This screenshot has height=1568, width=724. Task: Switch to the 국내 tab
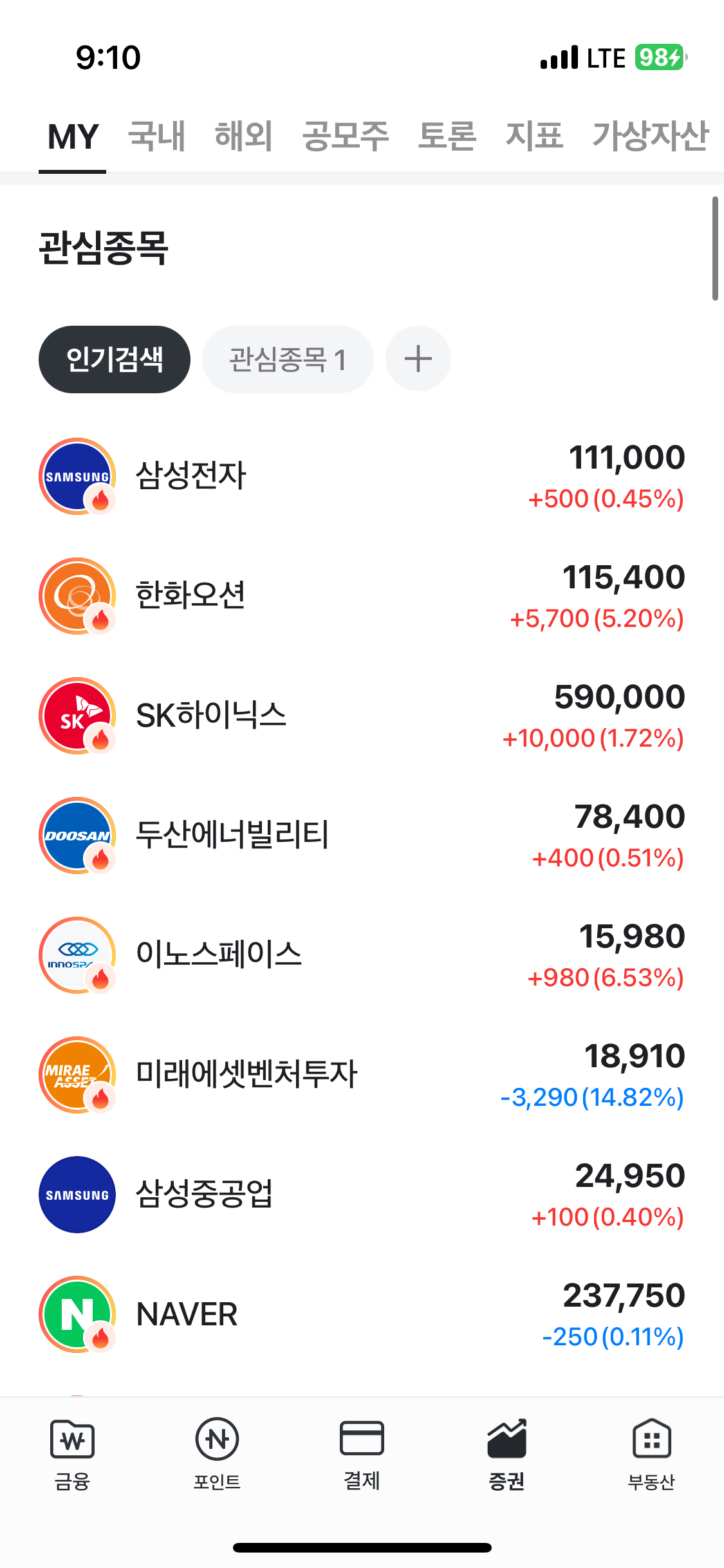click(156, 136)
